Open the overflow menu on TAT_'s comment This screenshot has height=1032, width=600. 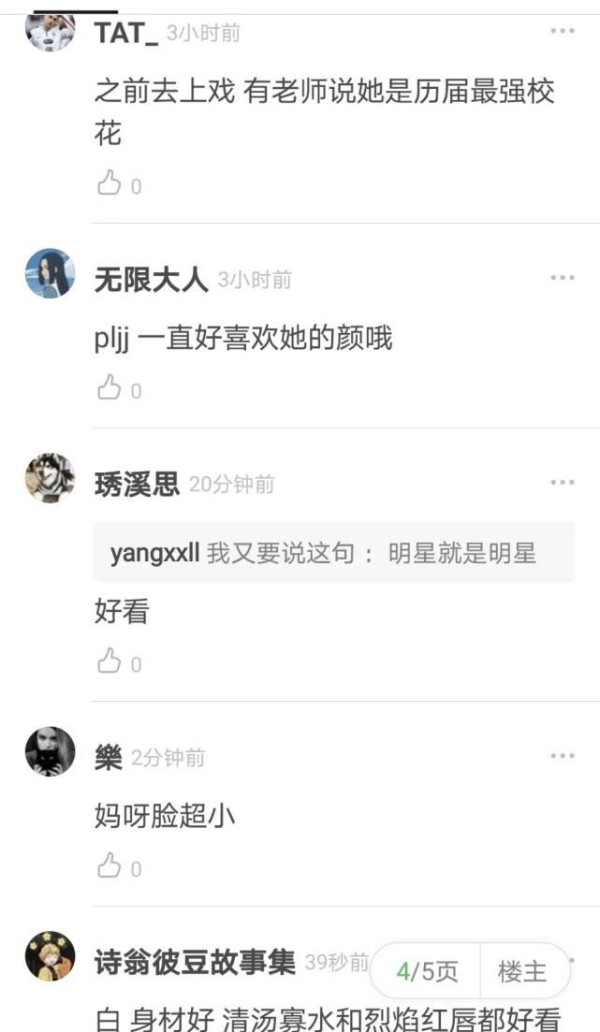[562, 31]
